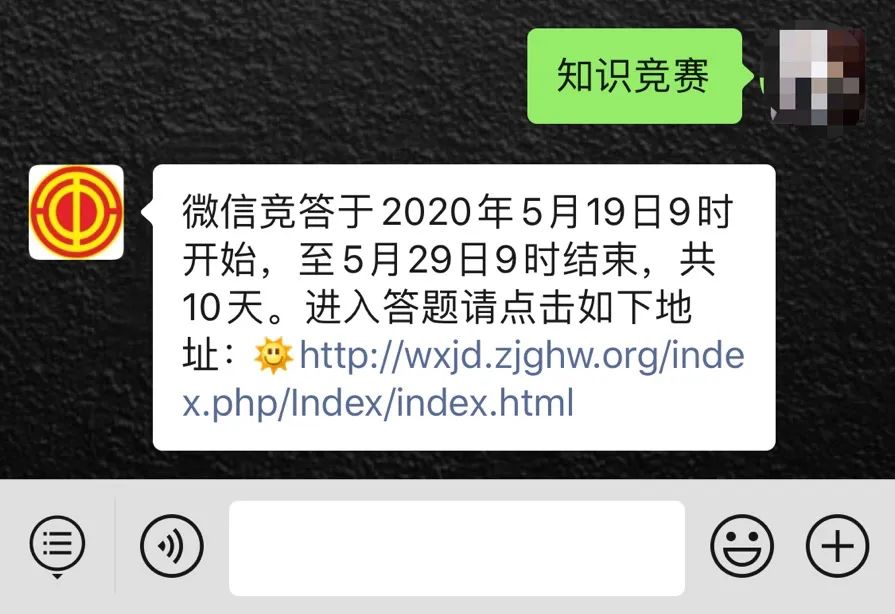Open the official account's red avatar
The width and height of the screenshot is (895, 614).
pyautogui.click(x=76, y=212)
